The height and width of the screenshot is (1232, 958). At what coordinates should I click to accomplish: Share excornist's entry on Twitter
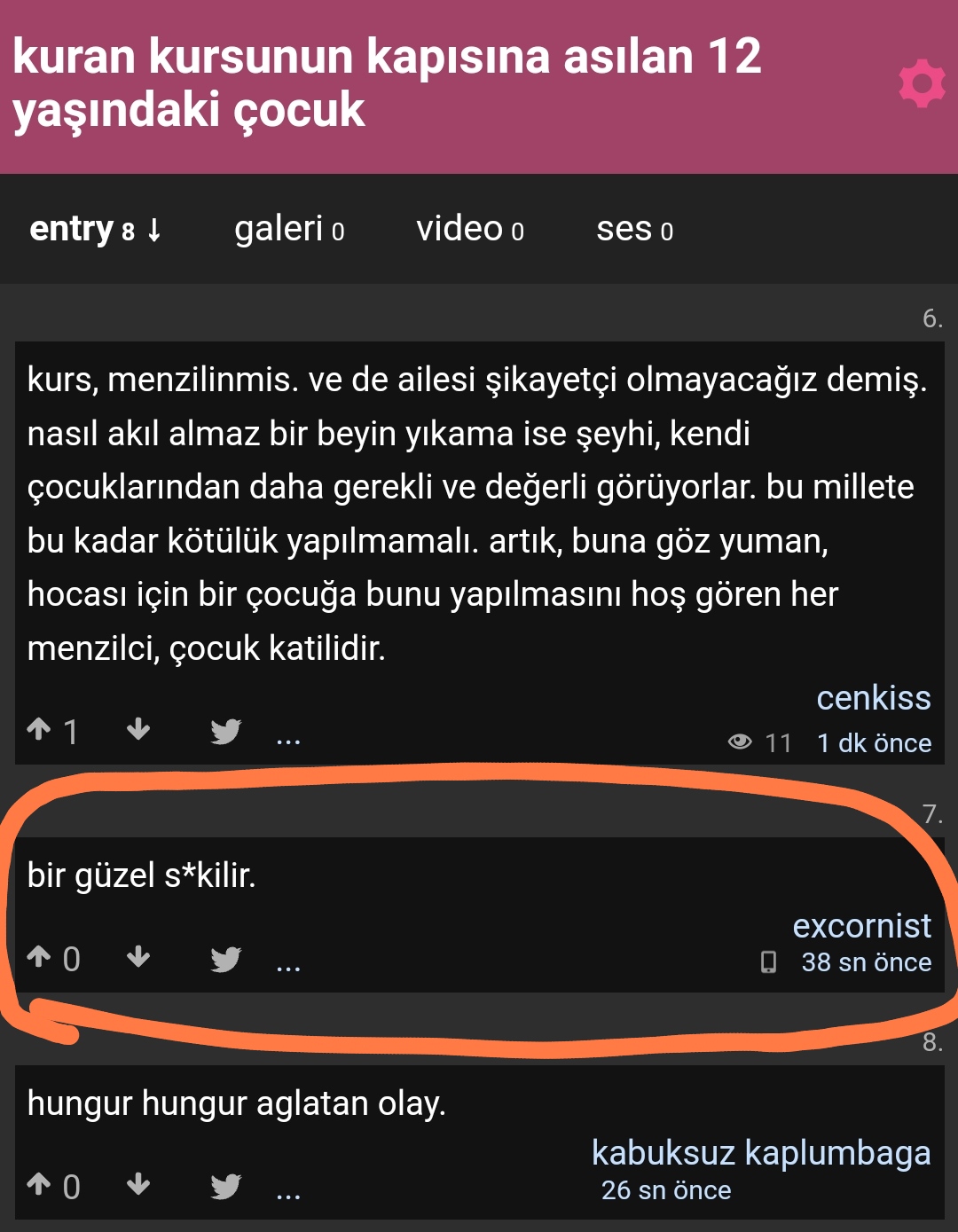225,959
